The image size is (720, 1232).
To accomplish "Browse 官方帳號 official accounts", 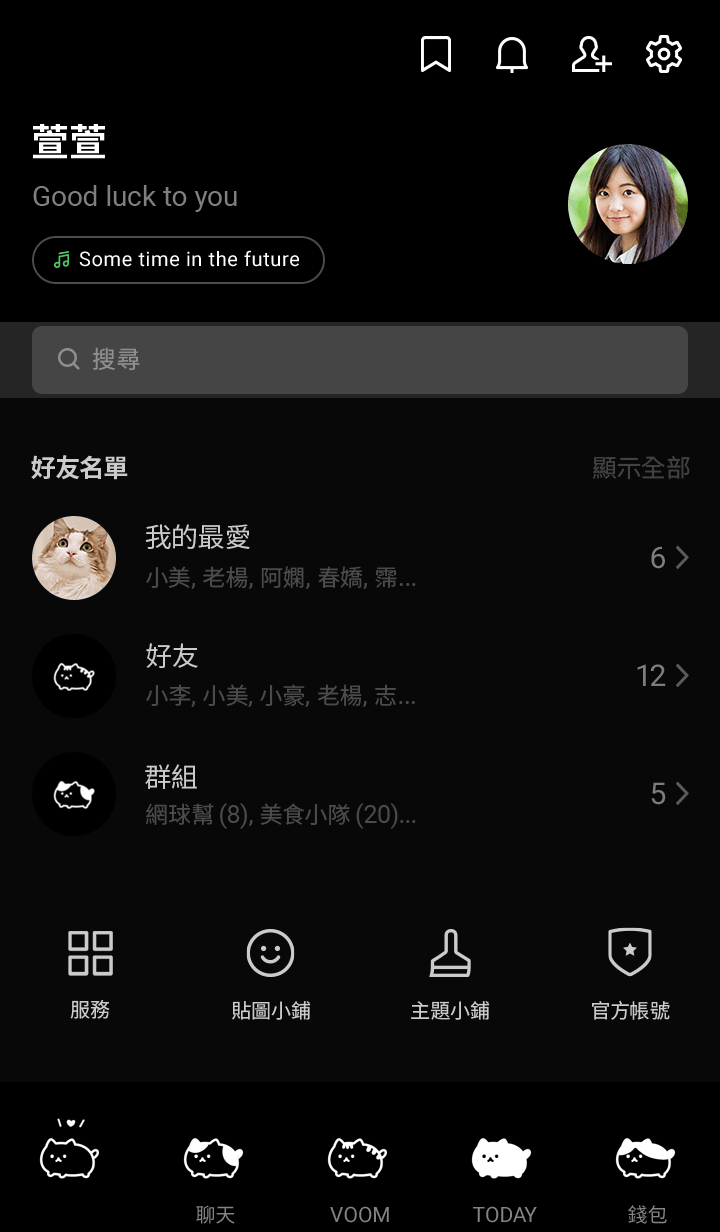I will (x=630, y=972).
